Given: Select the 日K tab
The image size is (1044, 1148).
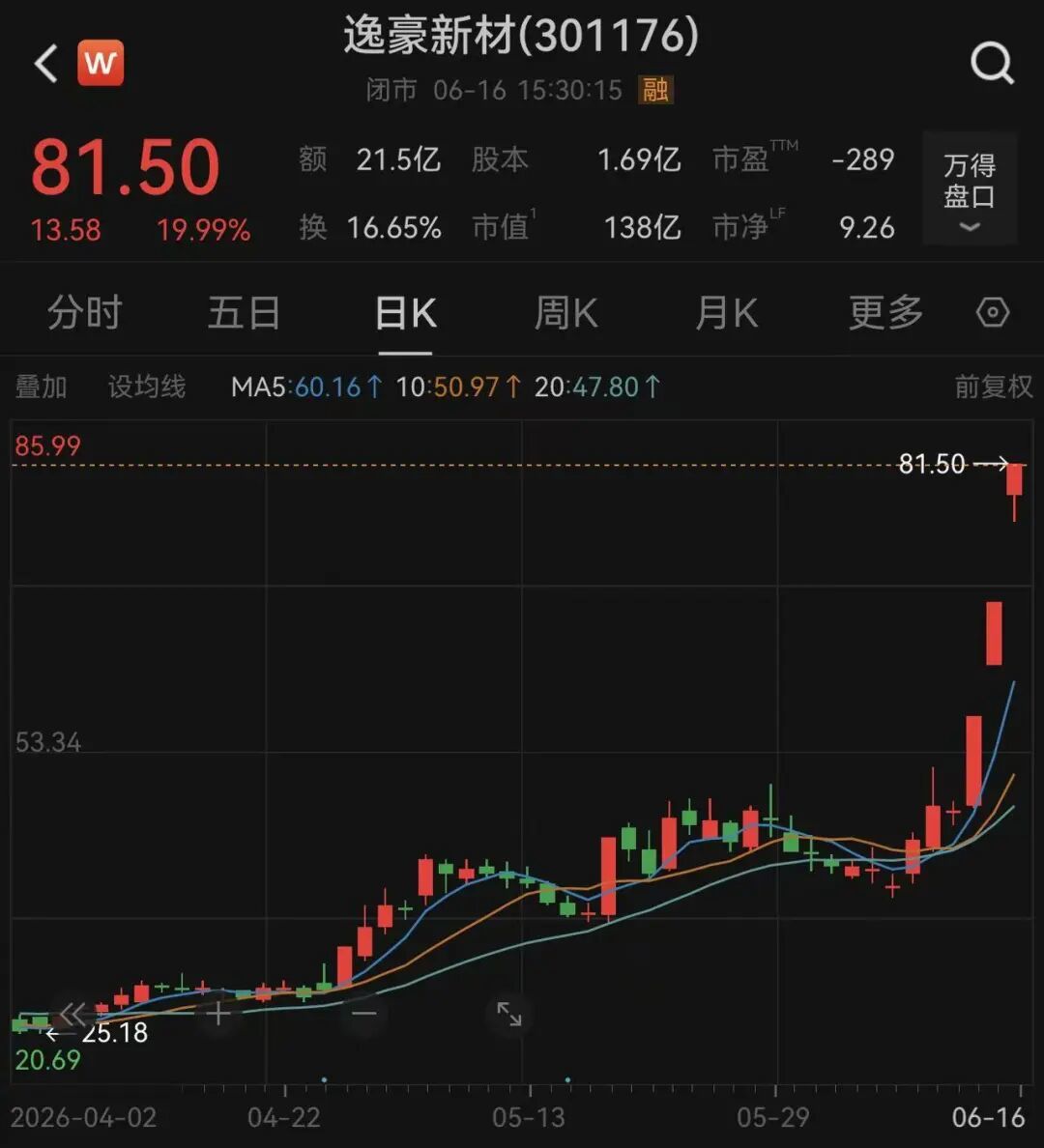Looking at the screenshot, I should coord(405,313).
